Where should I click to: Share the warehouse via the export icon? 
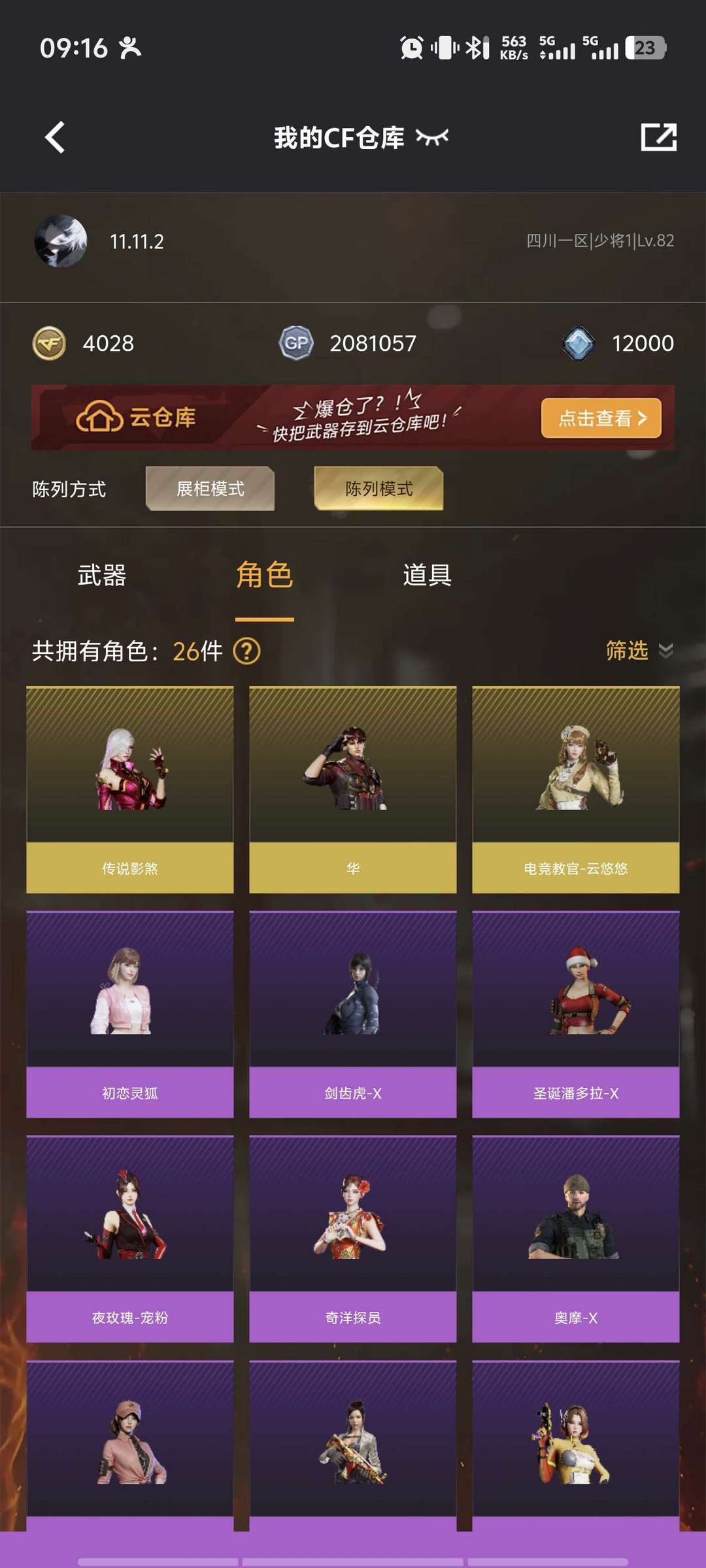(x=658, y=137)
